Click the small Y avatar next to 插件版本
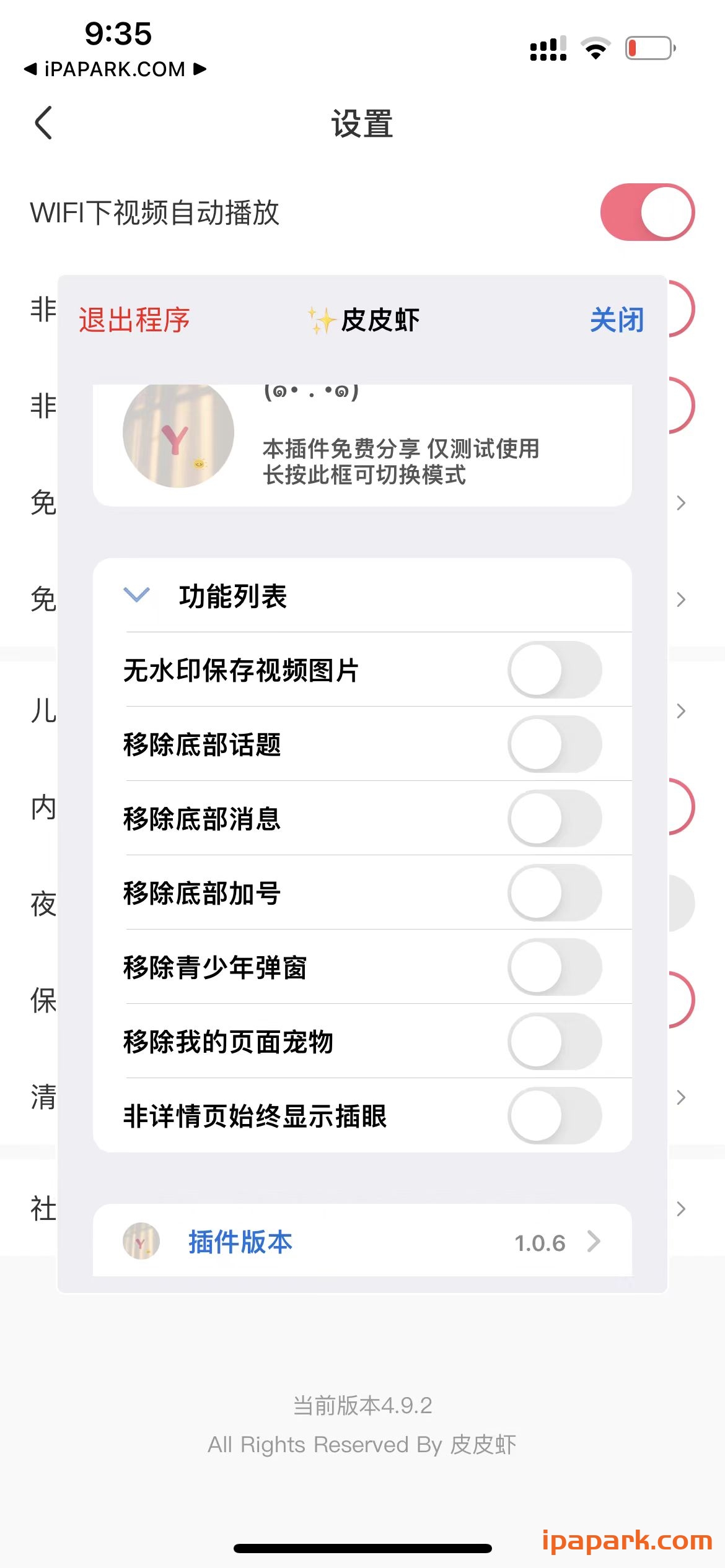725x1568 pixels. click(x=141, y=1241)
